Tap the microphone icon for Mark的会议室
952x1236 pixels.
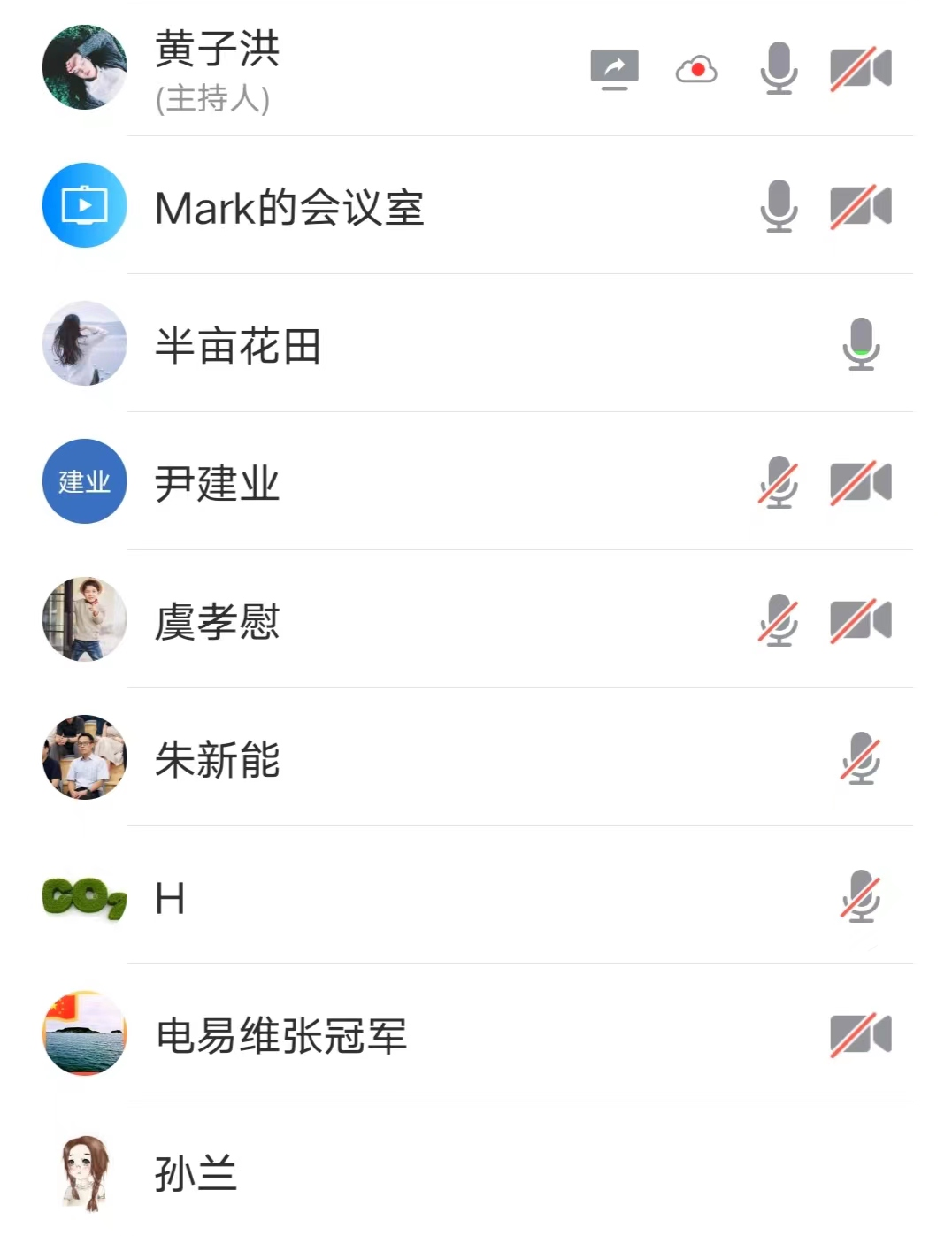pyautogui.click(x=779, y=206)
